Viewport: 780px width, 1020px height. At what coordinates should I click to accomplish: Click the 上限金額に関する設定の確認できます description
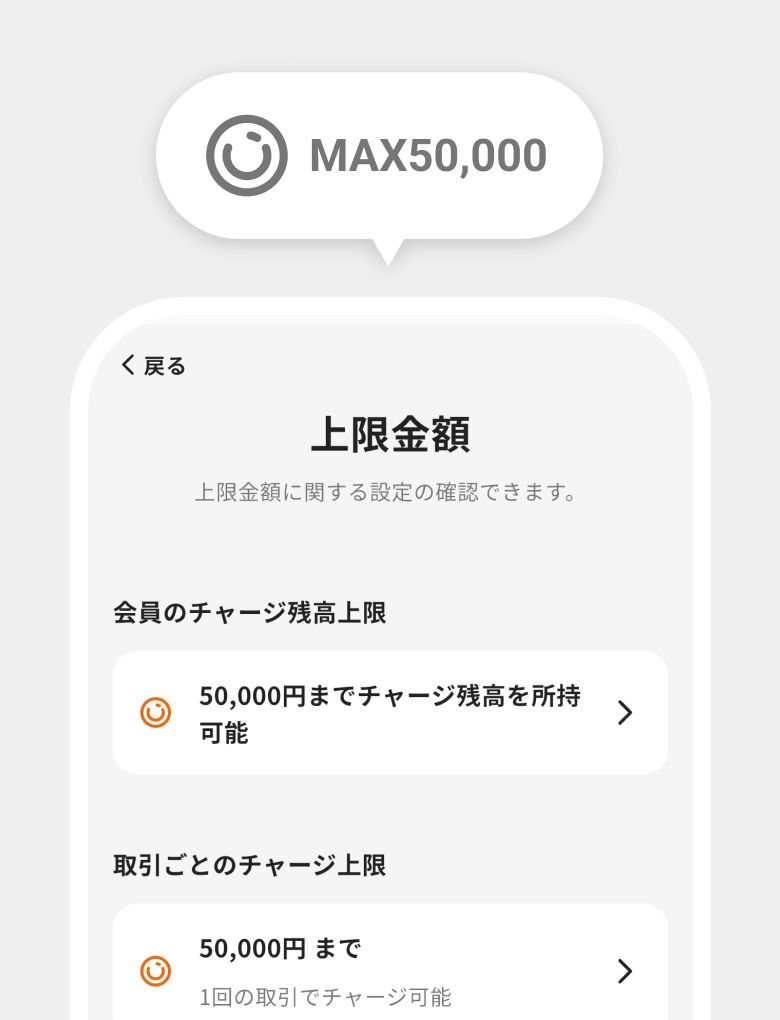[x=390, y=491]
